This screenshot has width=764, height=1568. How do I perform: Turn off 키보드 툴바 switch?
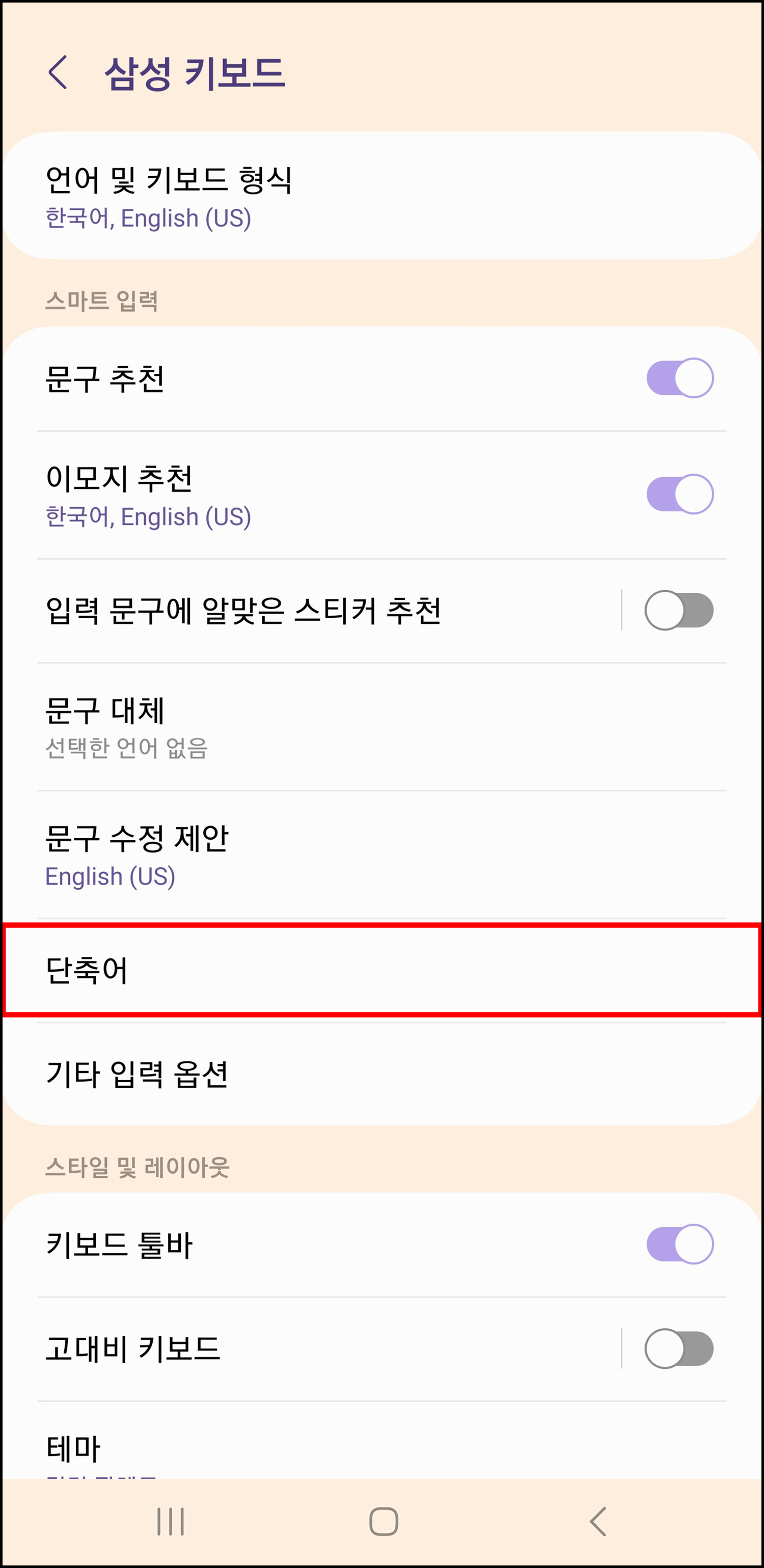(x=679, y=1244)
